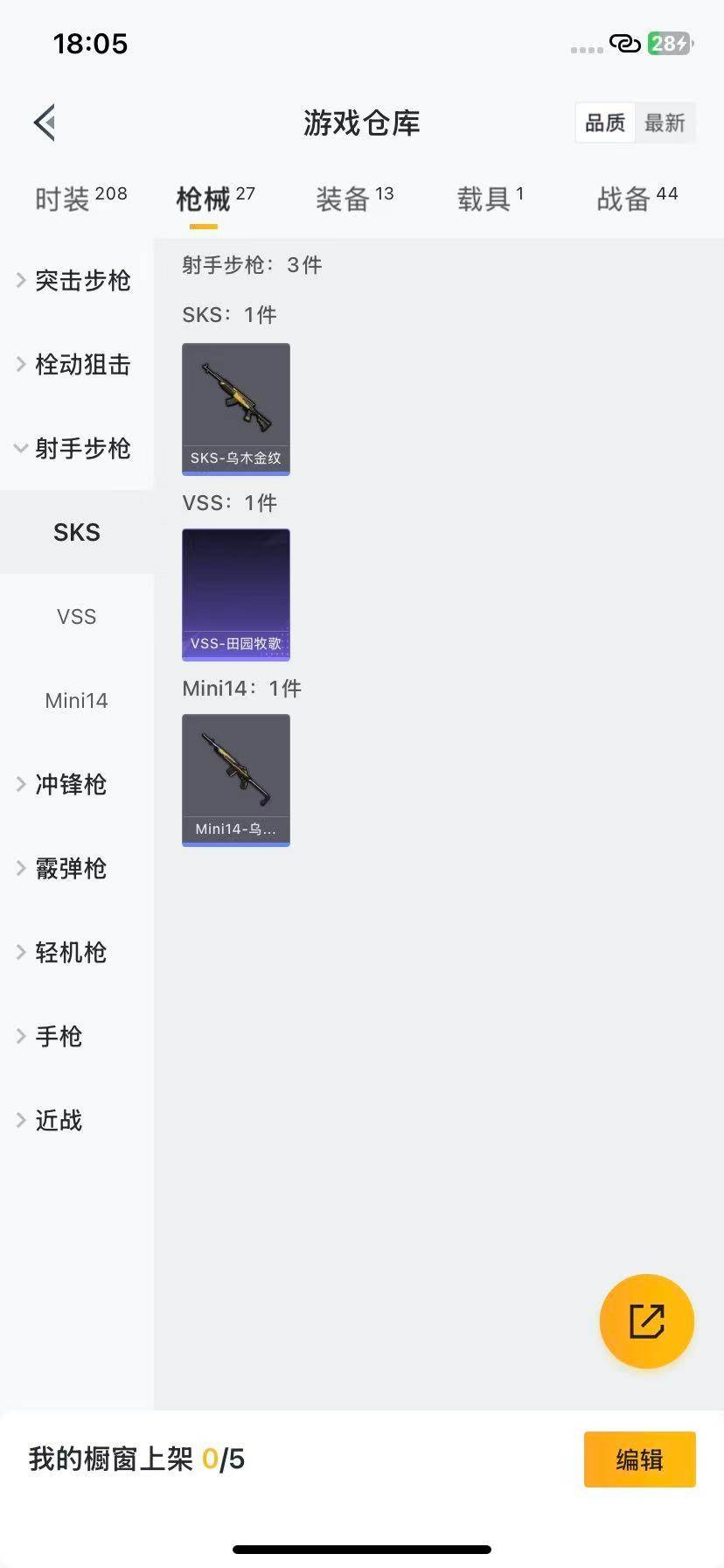Open the SKS-乌木金纹 weapon thumbnail
This screenshot has width=724, height=1568.
tap(235, 409)
